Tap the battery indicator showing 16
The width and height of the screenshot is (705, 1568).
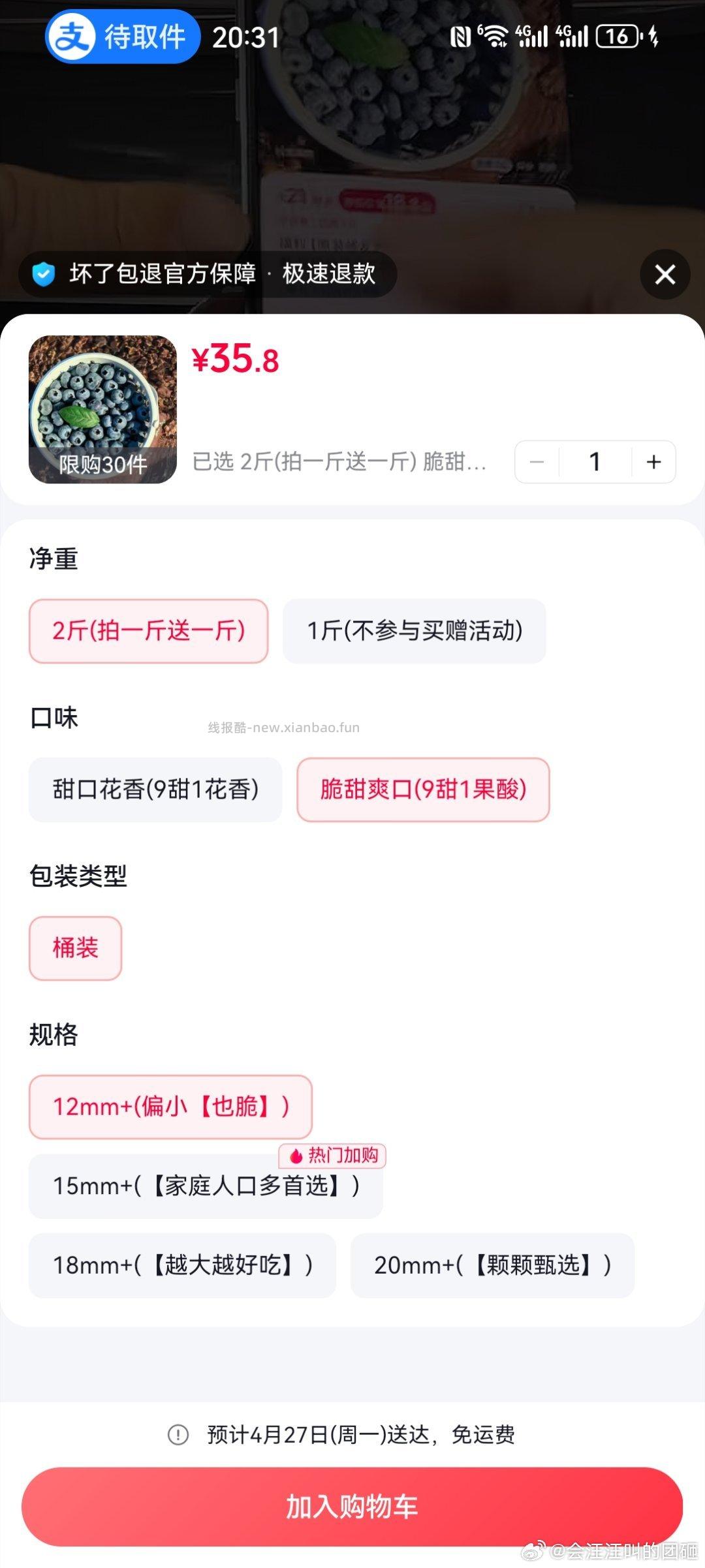click(x=618, y=37)
